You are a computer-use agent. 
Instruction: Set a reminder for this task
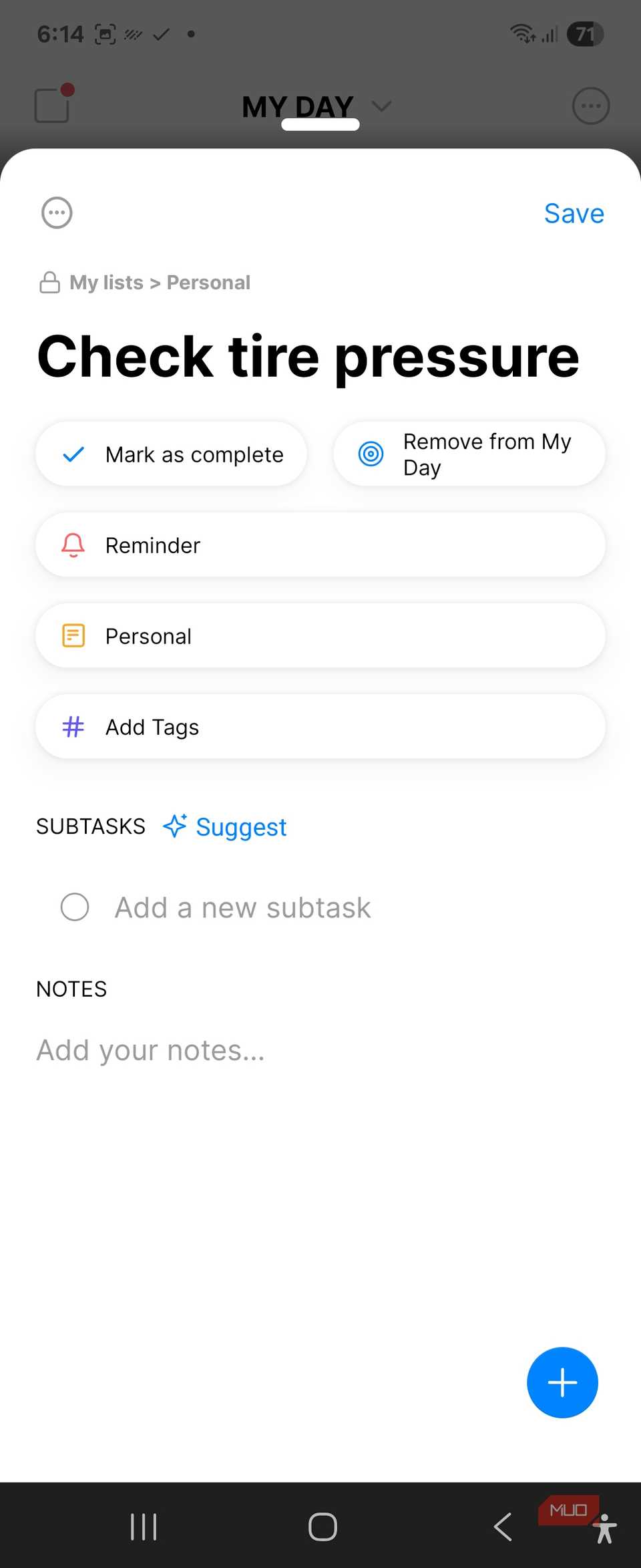[x=320, y=545]
